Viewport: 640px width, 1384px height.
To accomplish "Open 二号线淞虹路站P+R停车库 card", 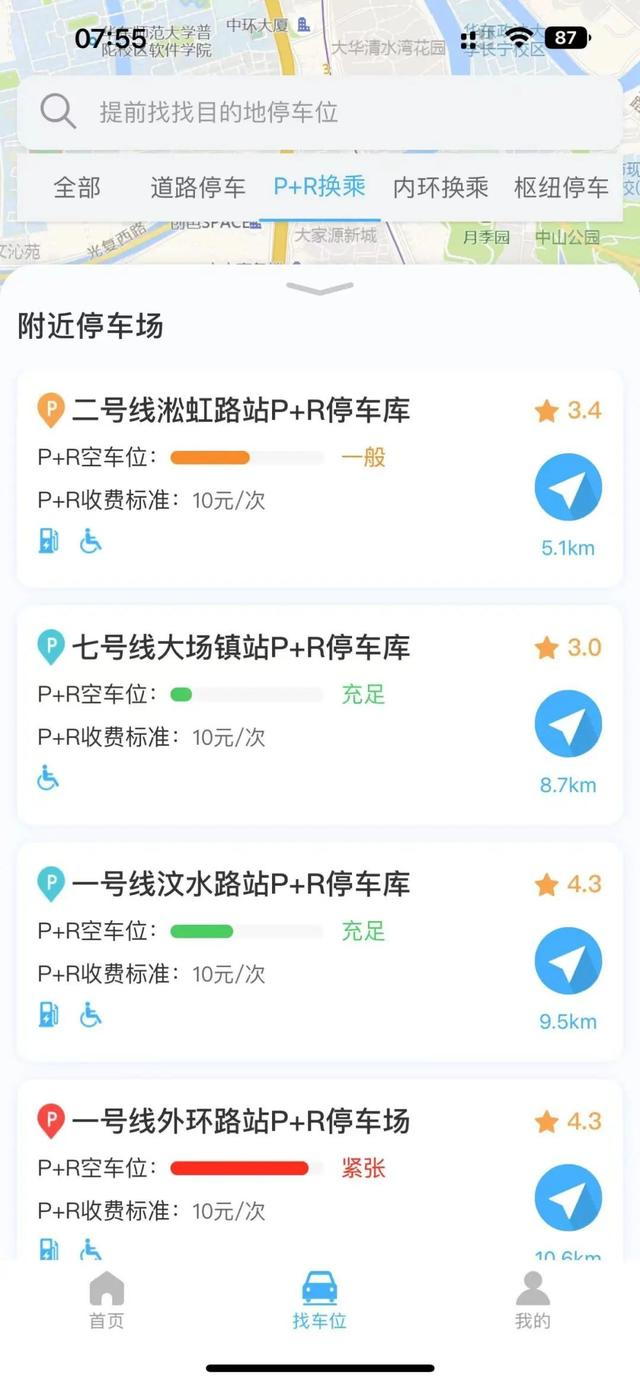I will [320, 478].
